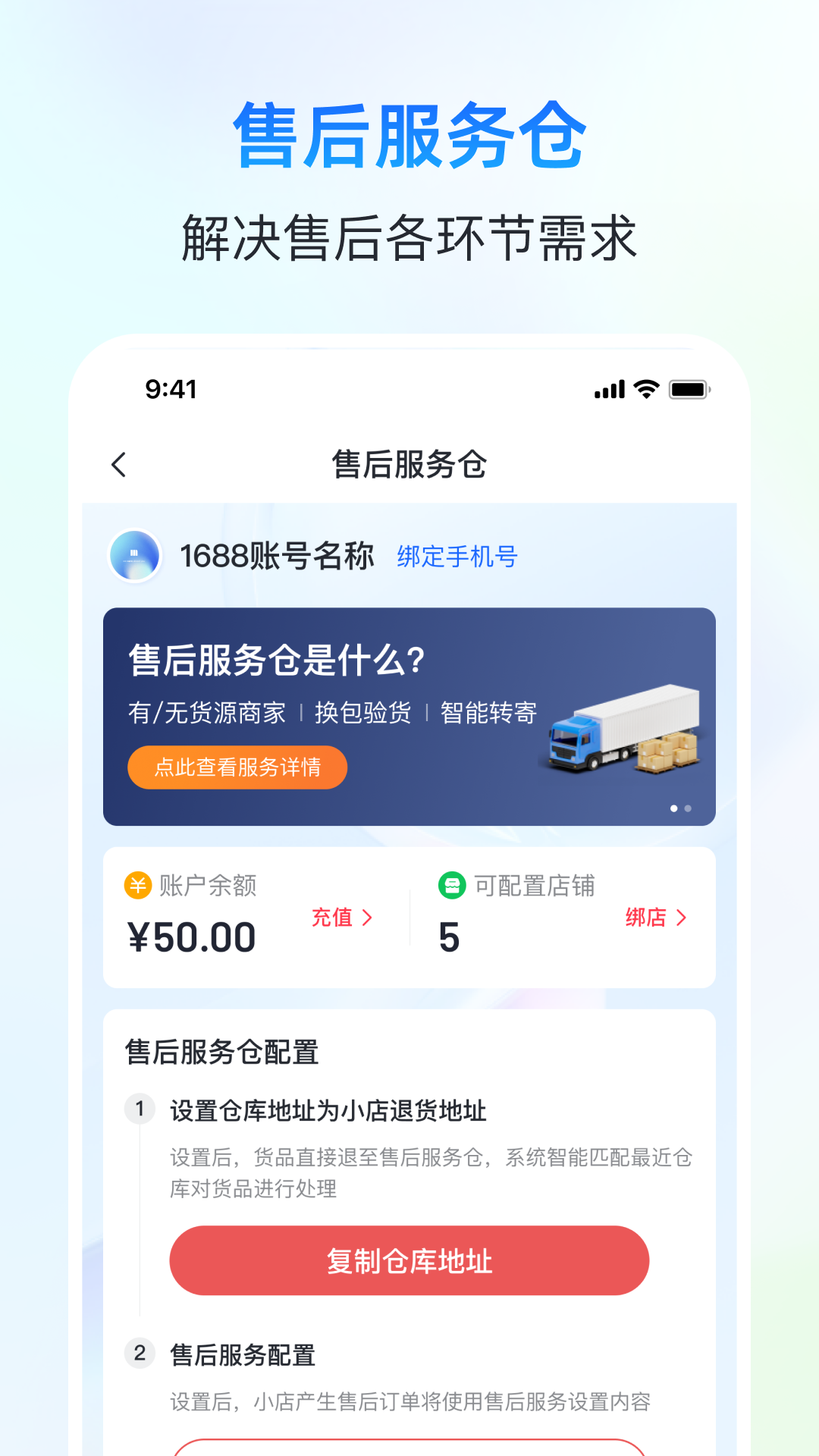This screenshot has height=1456, width=819.
Task: Select the 售后服务仓配置 section header
Action: point(221,1053)
